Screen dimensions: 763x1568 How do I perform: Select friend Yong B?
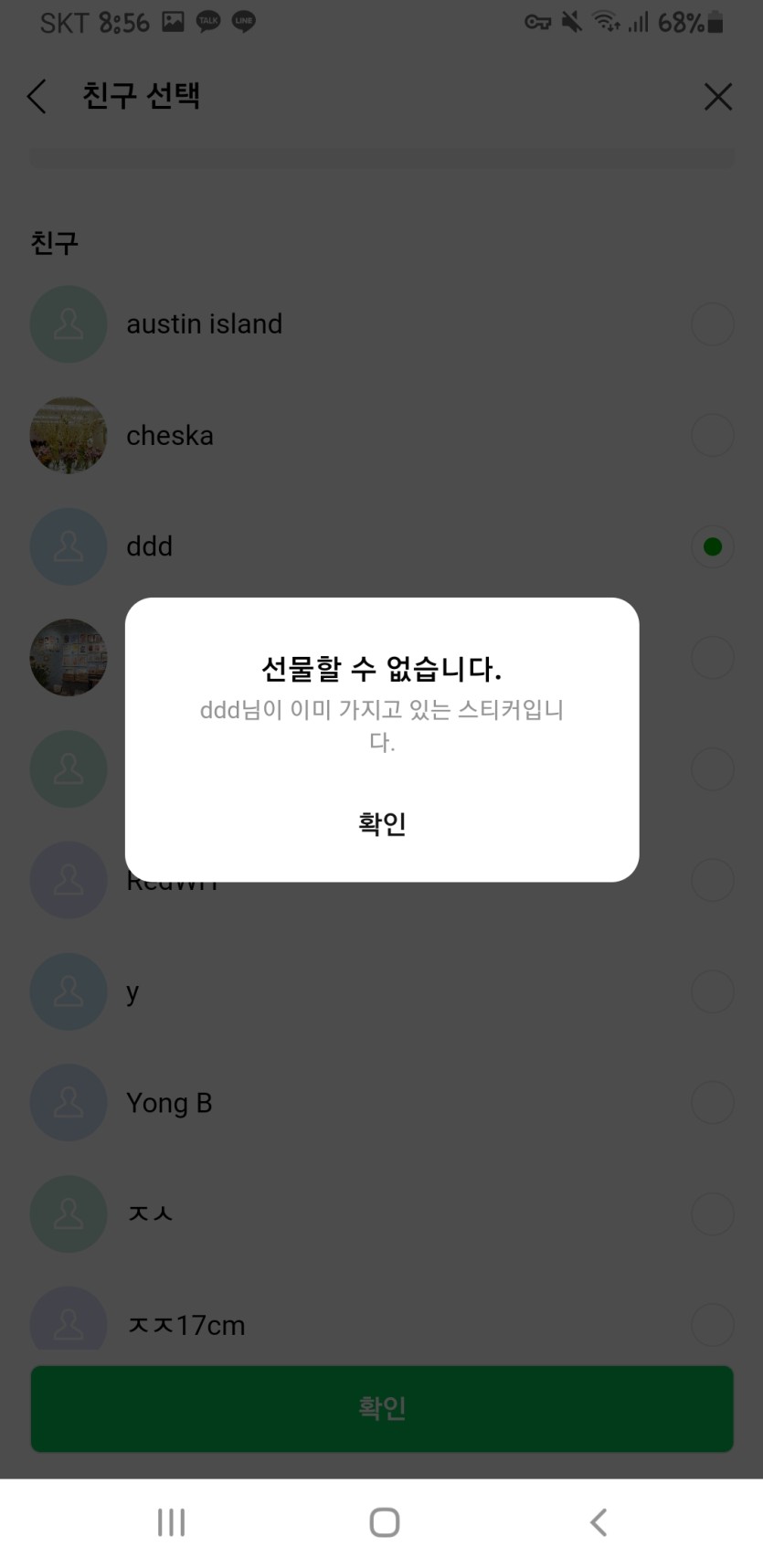[x=713, y=1103]
